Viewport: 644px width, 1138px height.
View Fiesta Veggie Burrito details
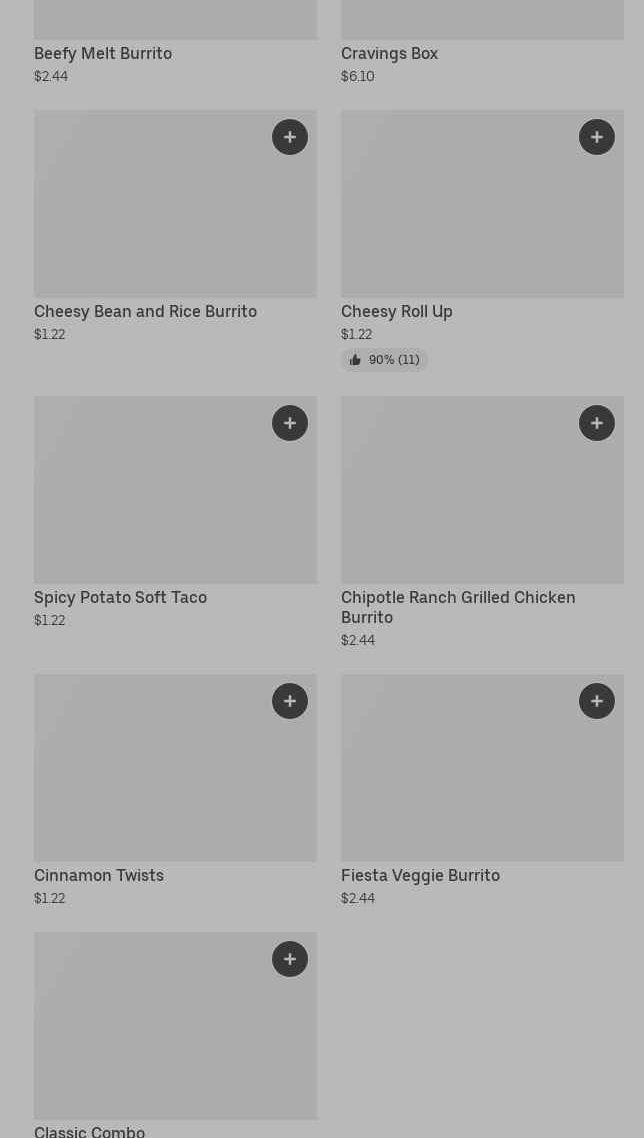pyautogui.click(x=420, y=876)
